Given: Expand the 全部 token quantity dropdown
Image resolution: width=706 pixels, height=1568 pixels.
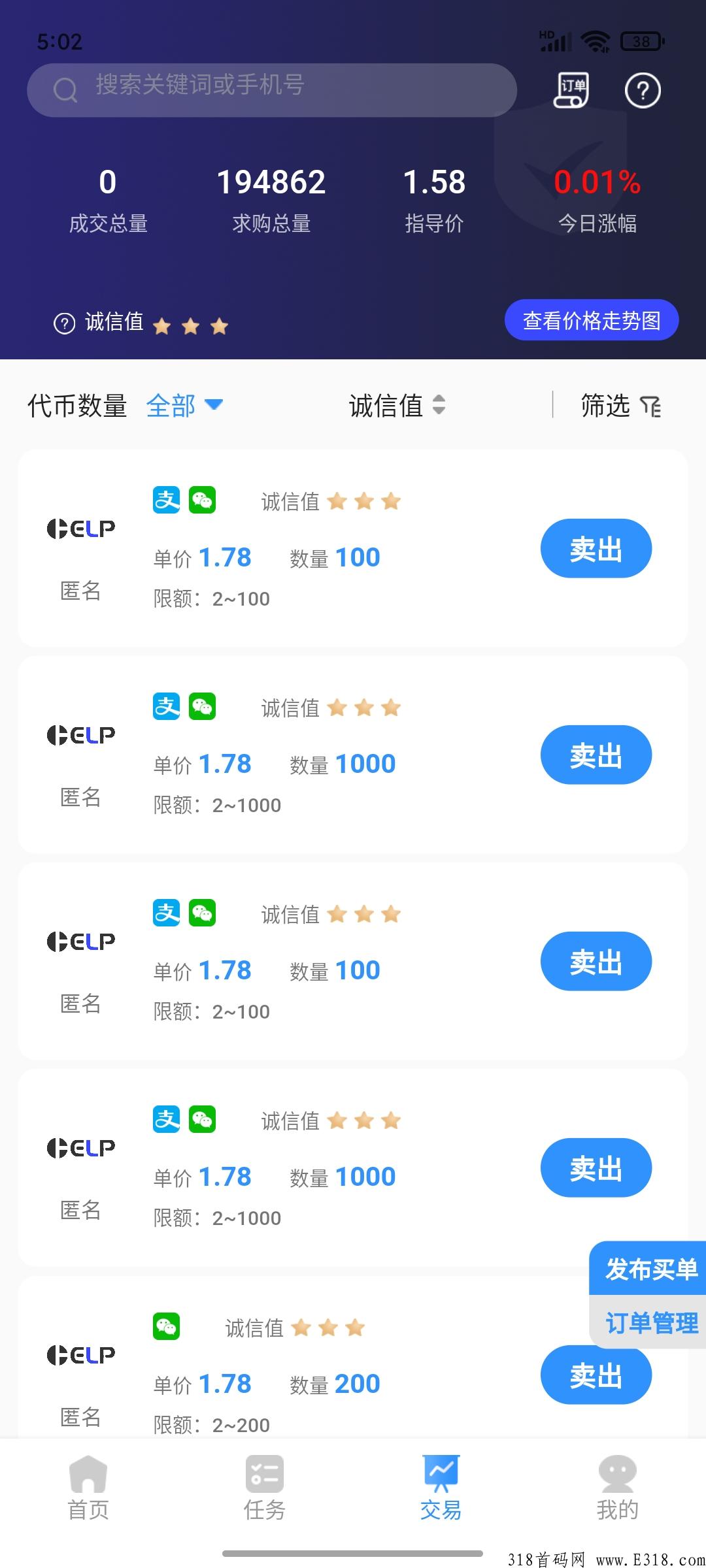Looking at the screenshot, I should pyautogui.click(x=184, y=406).
